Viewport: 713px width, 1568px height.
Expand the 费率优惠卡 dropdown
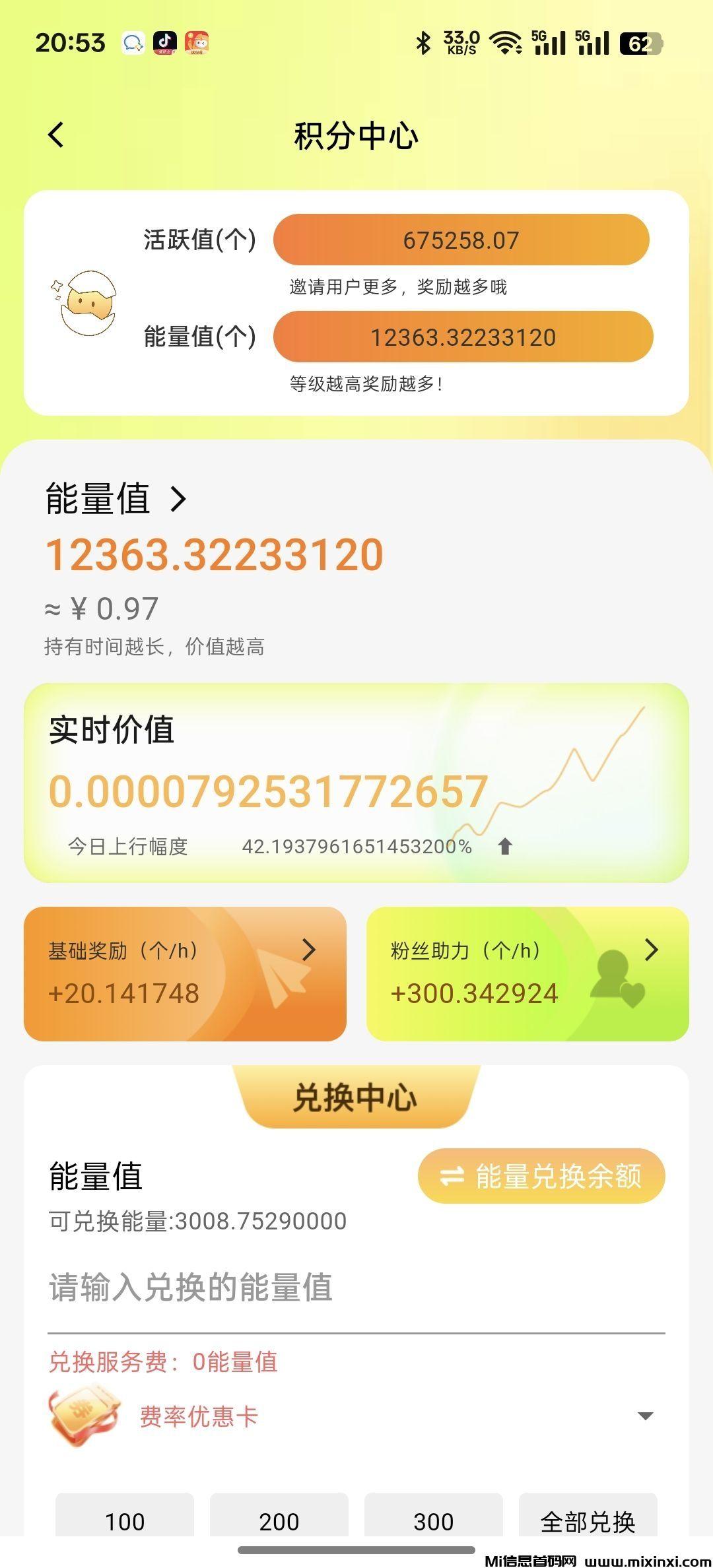[x=645, y=1416]
